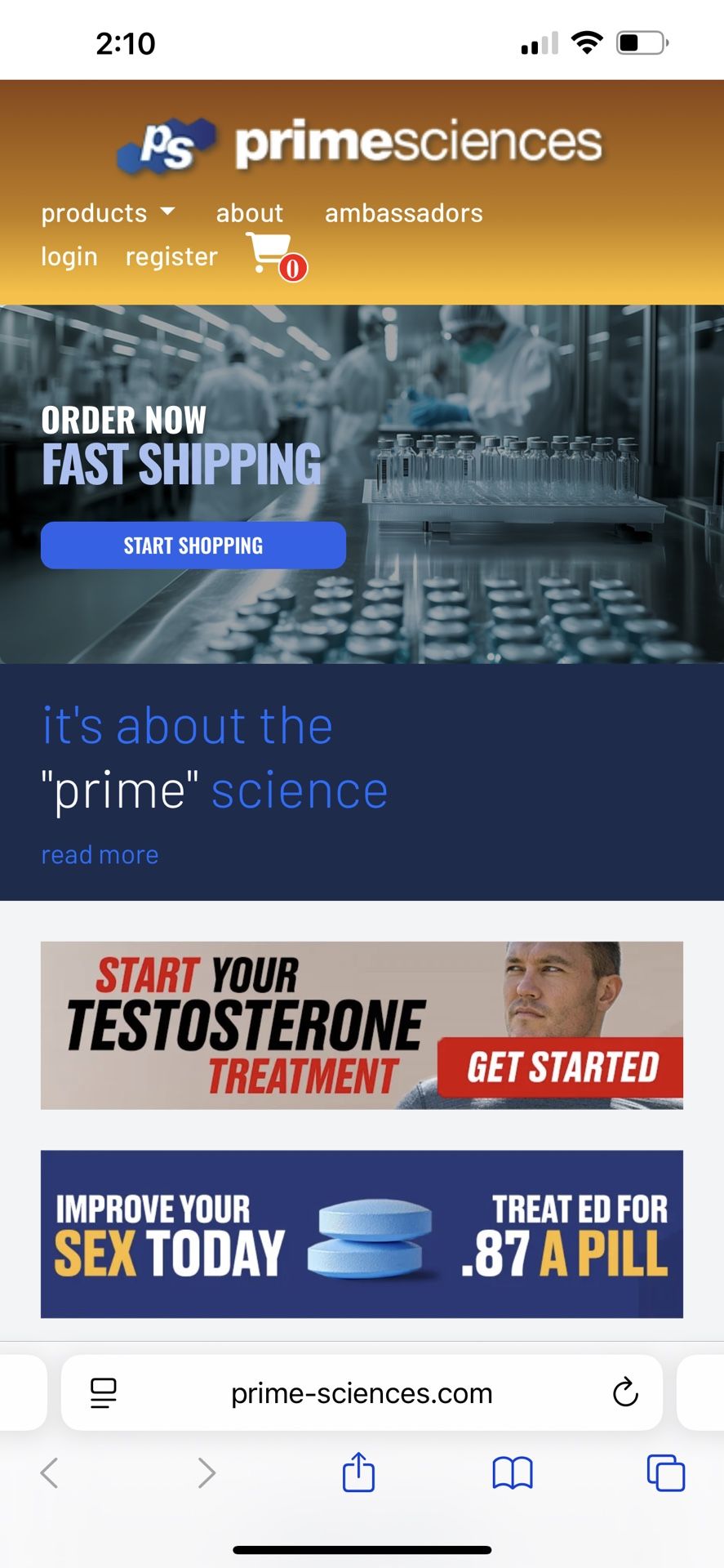Expand the products dropdown menu
The width and height of the screenshot is (724, 1568).
pos(108,213)
